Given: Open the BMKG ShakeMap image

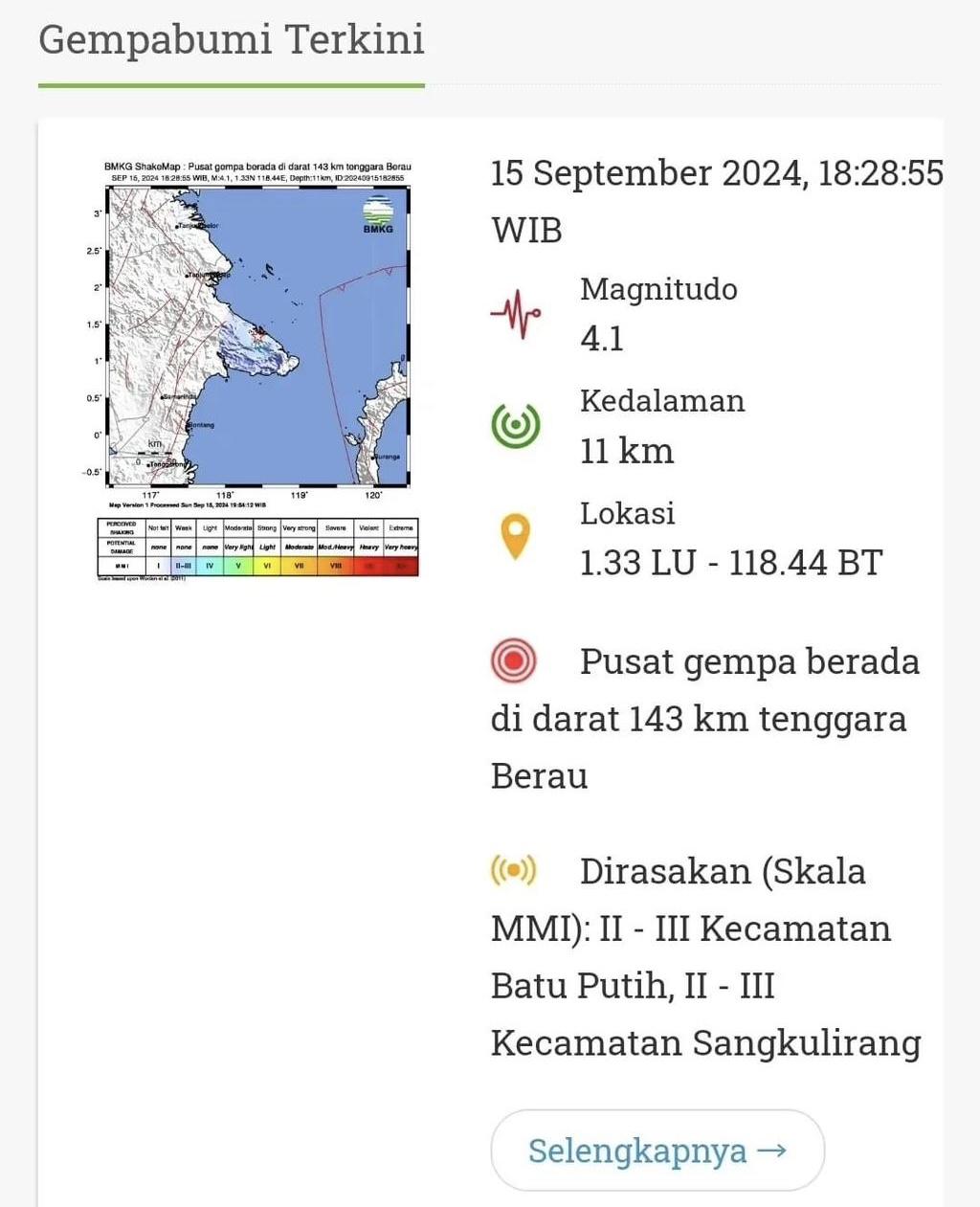Looking at the screenshot, I should tap(258, 369).
